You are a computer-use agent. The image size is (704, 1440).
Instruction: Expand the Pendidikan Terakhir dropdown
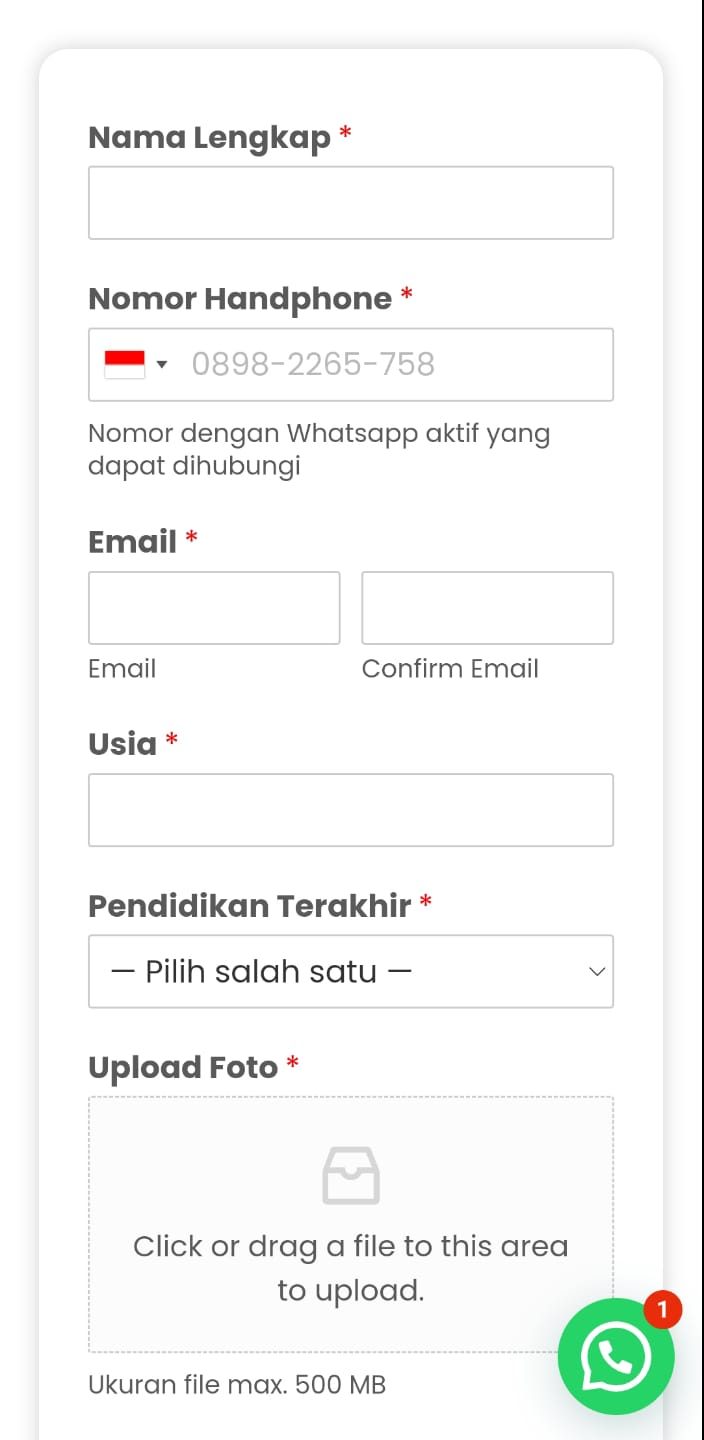351,971
